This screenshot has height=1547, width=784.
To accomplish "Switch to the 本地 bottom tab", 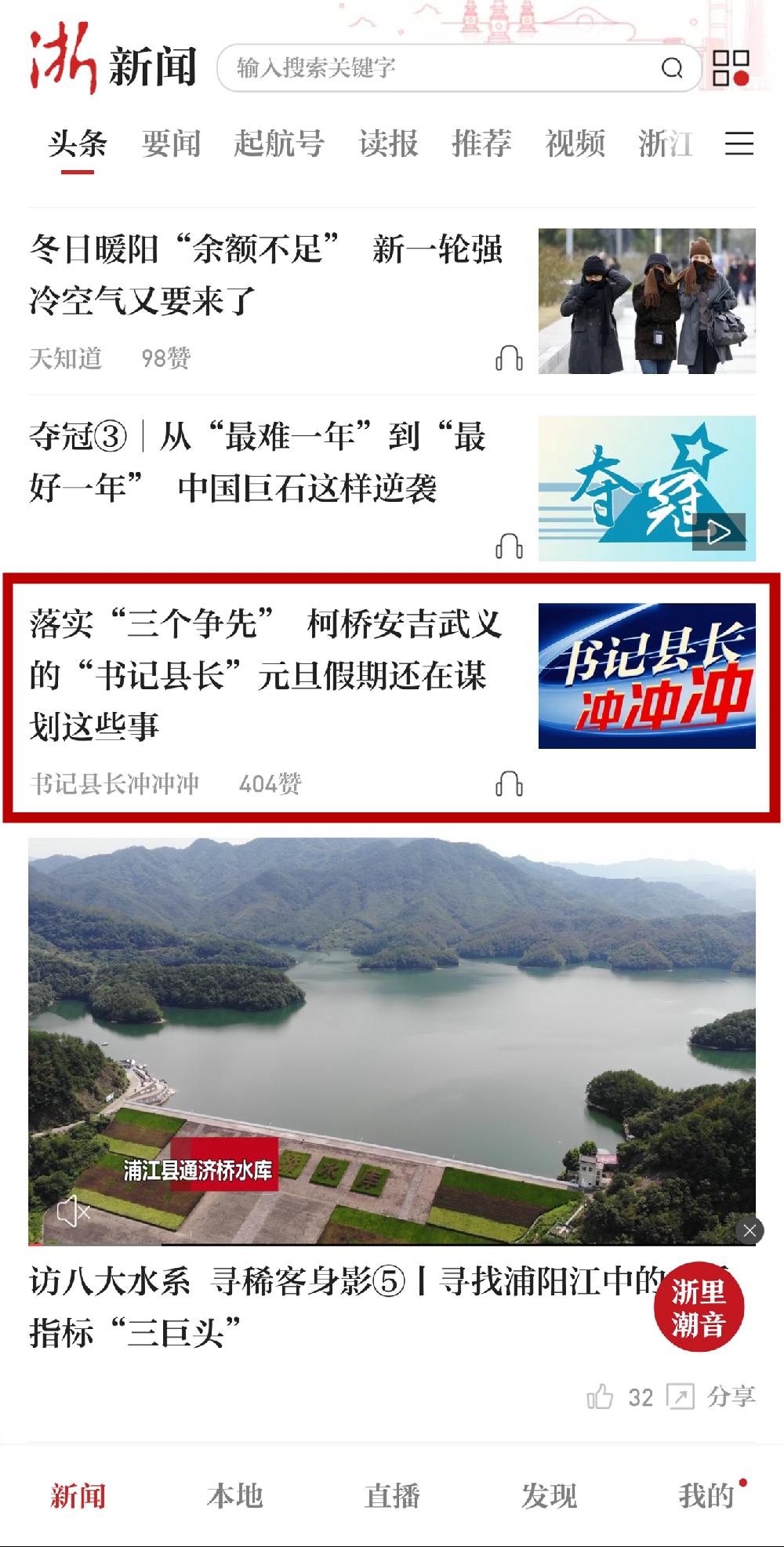I will pyautogui.click(x=234, y=1496).
